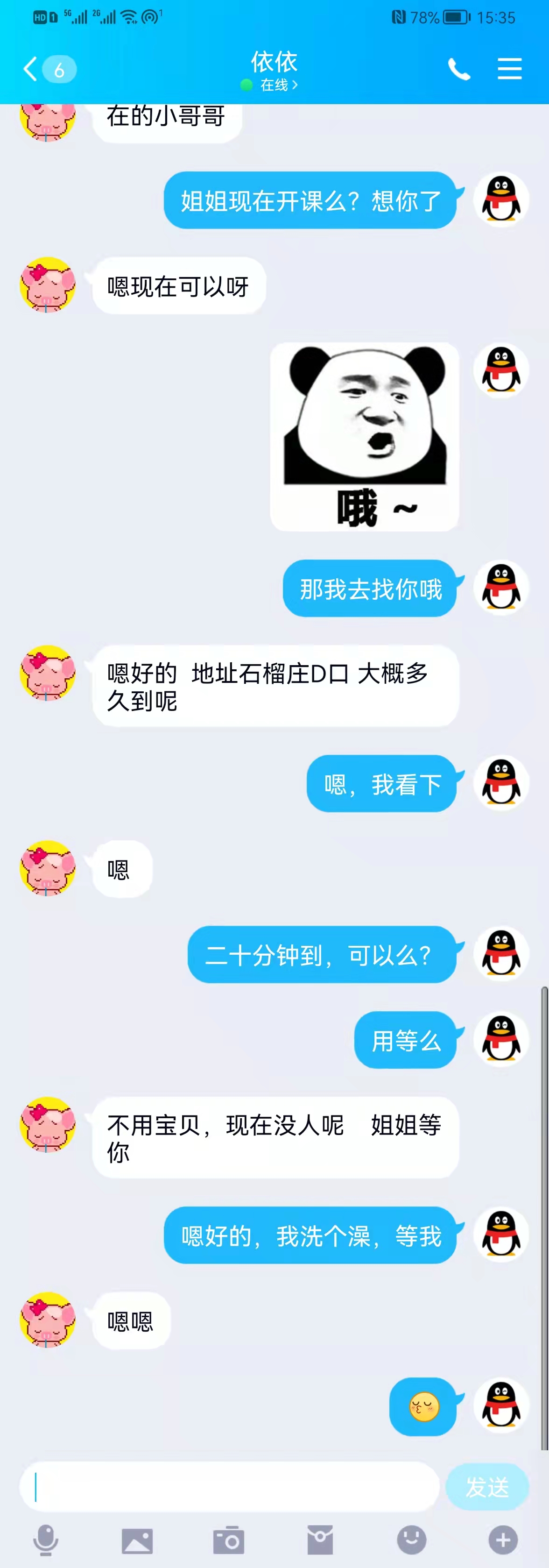
Task: Open the camera to take a photo
Action: pyautogui.click(x=229, y=1540)
